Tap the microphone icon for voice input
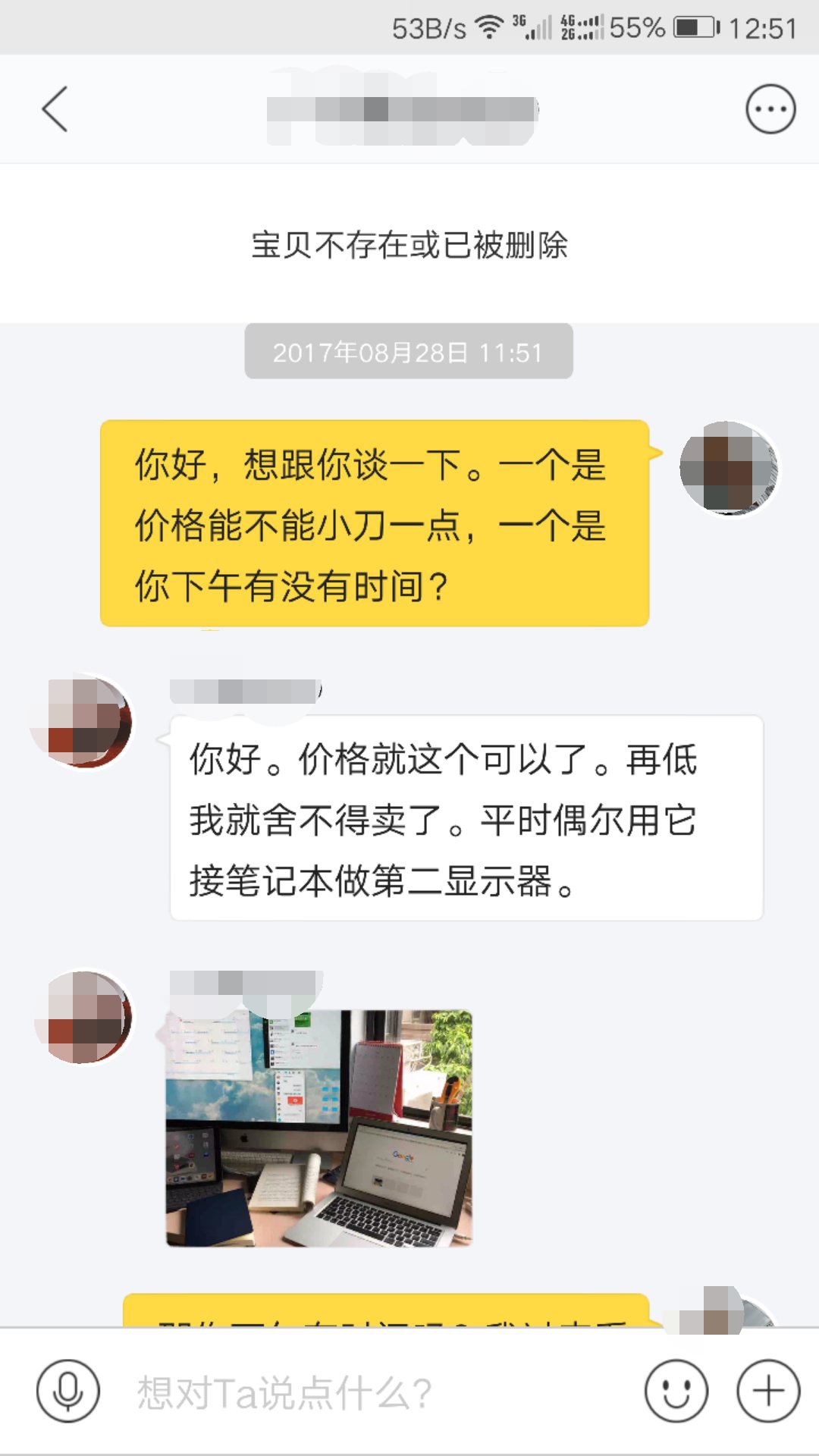 (x=68, y=1392)
